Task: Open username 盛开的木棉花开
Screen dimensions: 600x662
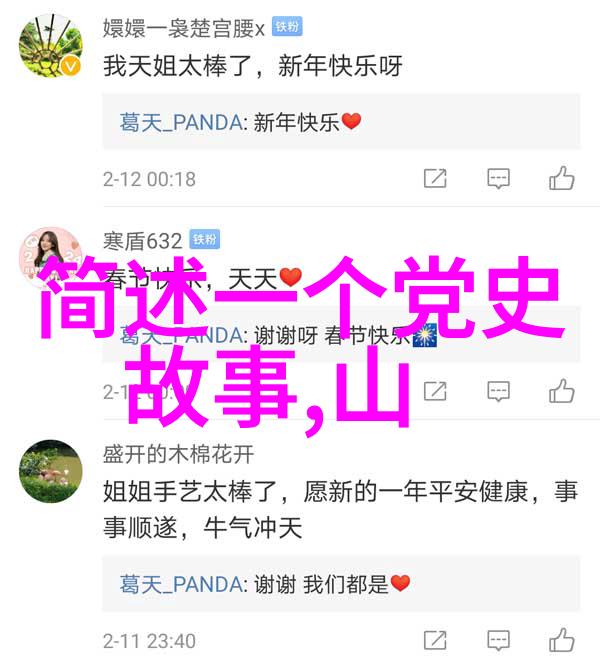Action: pos(178,453)
